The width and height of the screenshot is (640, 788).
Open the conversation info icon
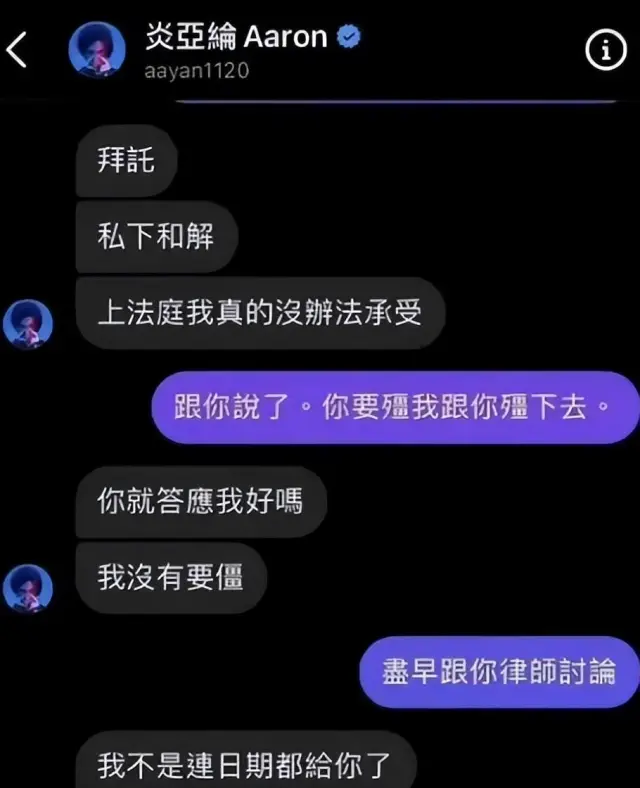pyautogui.click(x=604, y=51)
